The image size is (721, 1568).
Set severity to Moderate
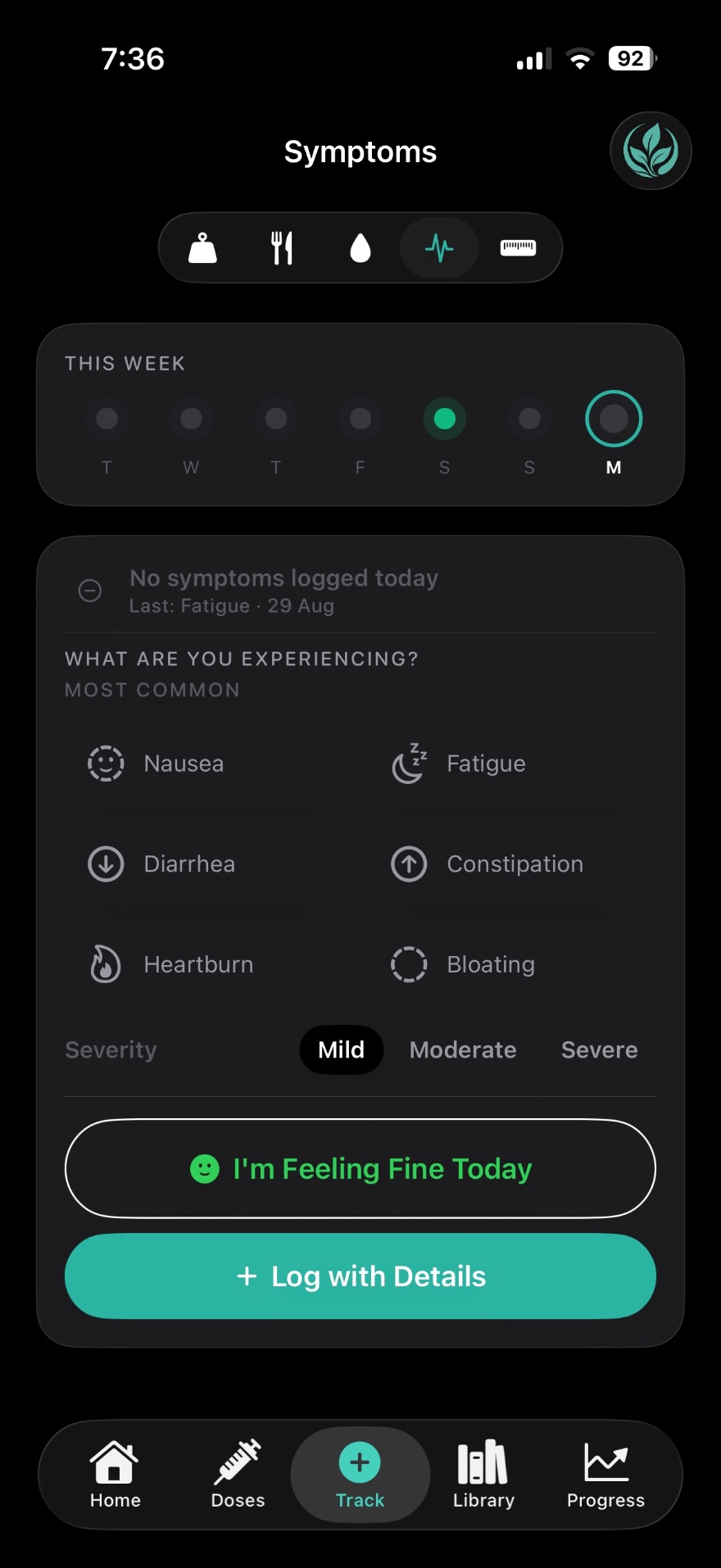(463, 1049)
